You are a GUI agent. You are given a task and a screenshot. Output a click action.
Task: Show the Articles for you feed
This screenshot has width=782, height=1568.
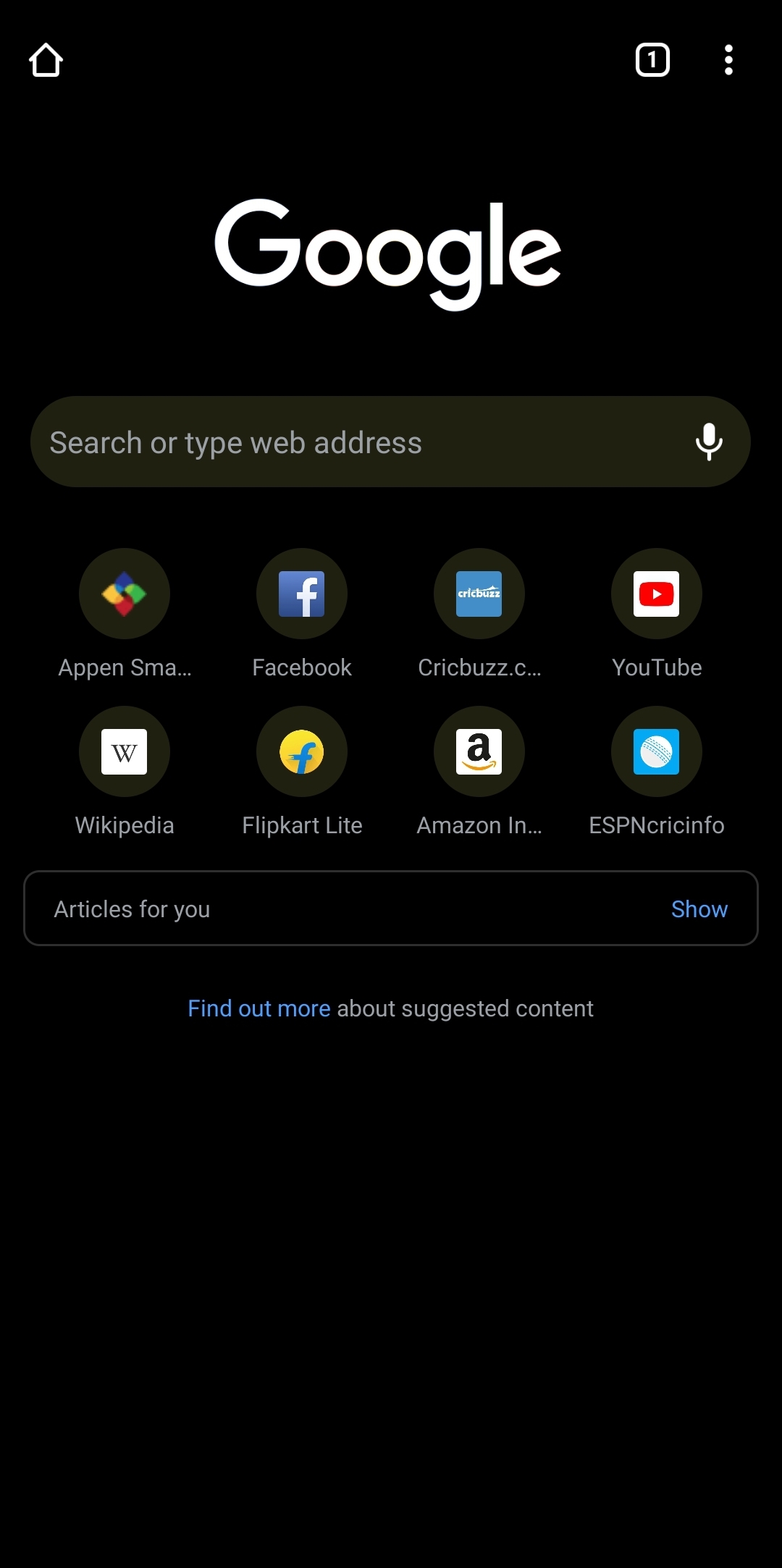coord(699,909)
